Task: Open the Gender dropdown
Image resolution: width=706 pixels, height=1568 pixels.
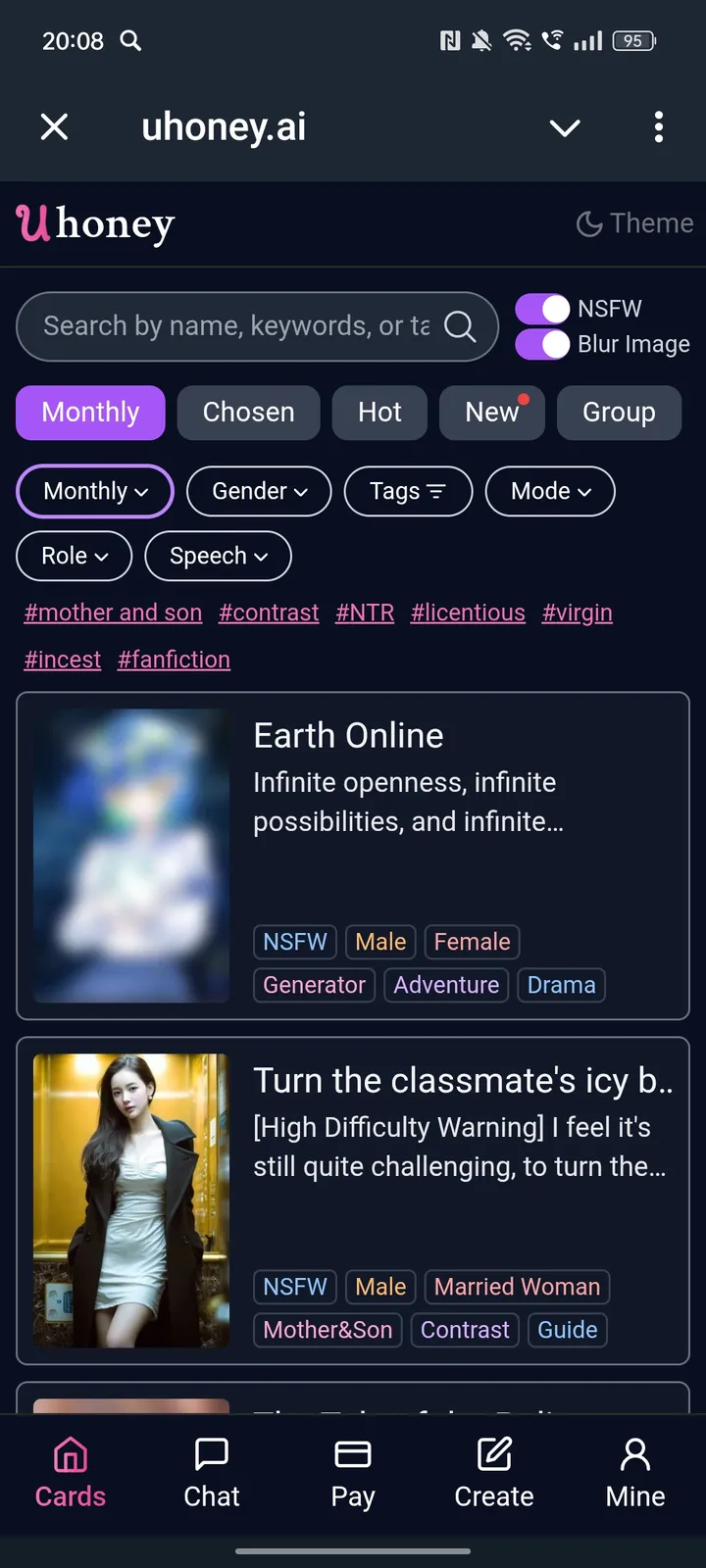Action: point(258,491)
